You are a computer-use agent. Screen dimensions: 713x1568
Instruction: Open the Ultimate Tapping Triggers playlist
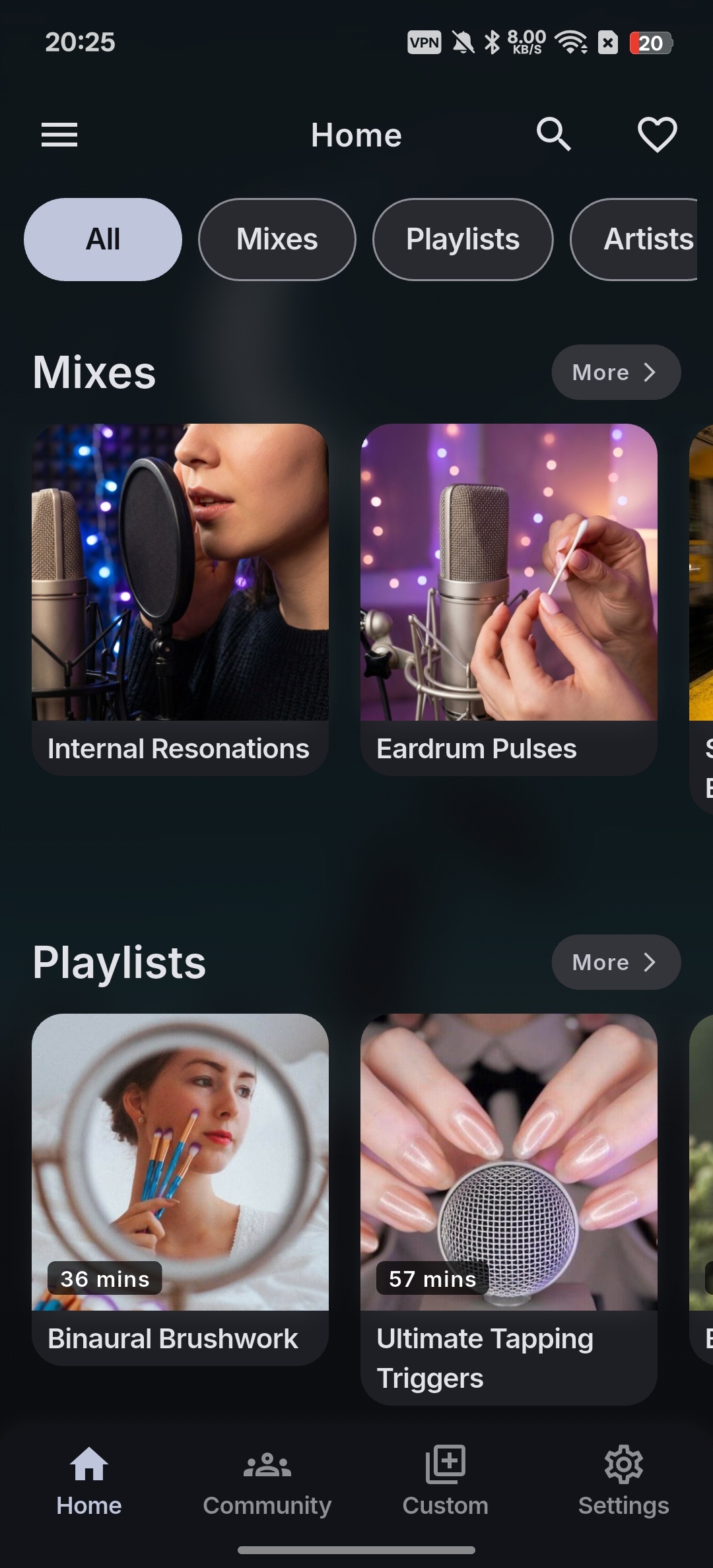tap(509, 1209)
